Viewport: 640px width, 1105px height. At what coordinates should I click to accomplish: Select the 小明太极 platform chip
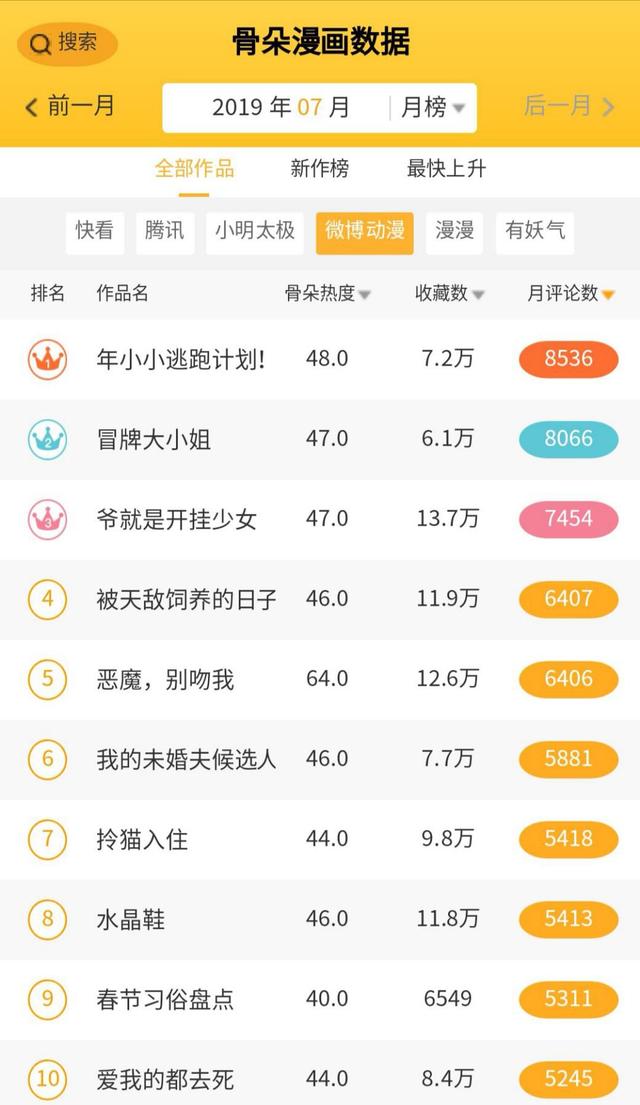coord(254,232)
